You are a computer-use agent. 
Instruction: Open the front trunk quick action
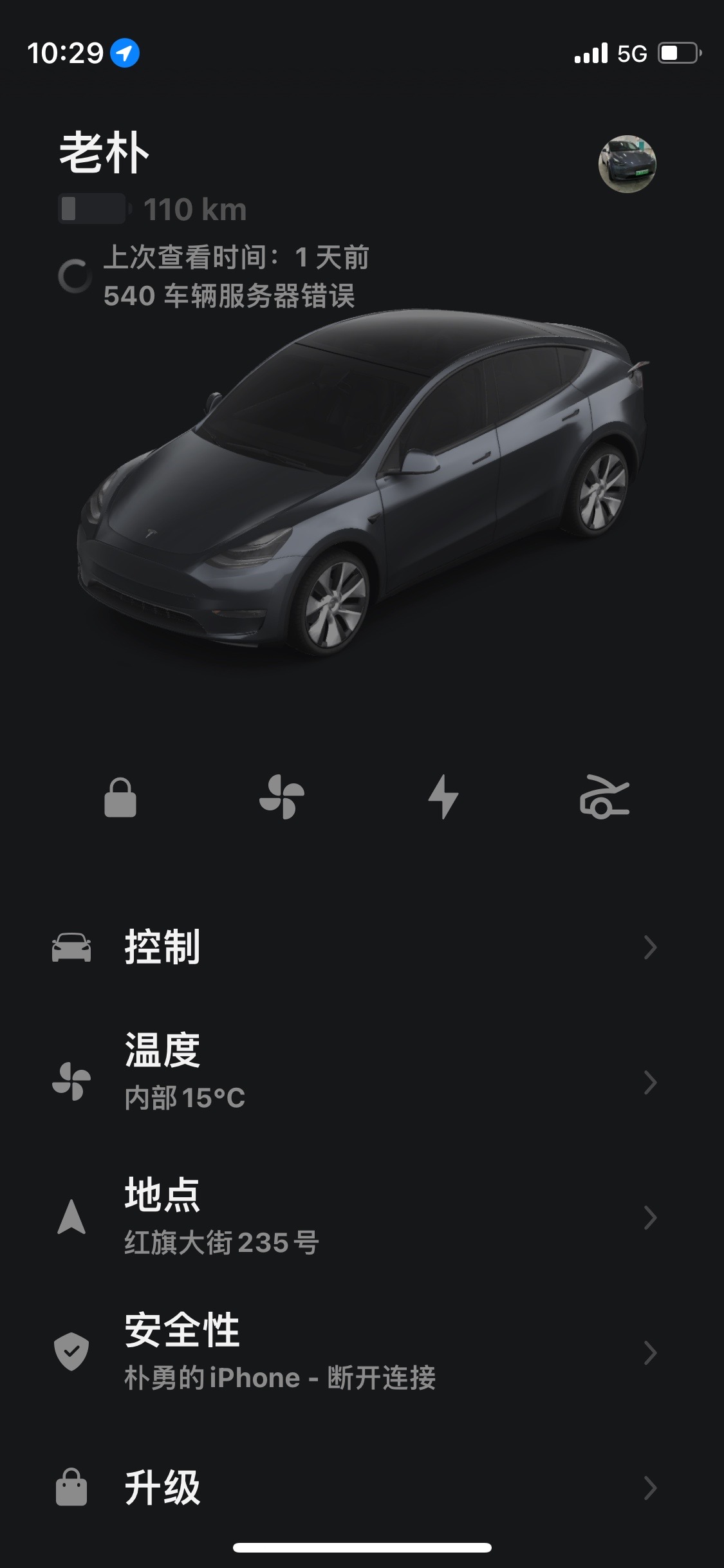coord(604,798)
